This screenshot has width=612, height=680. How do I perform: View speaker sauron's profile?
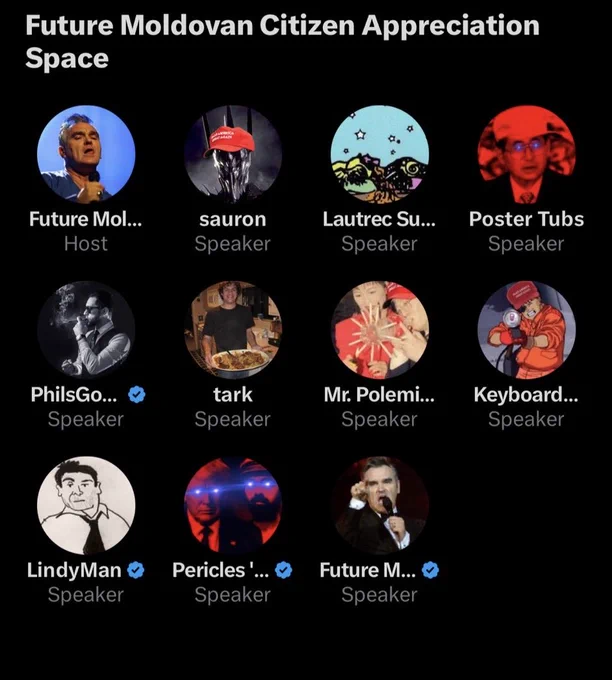click(x=233, y=154)
